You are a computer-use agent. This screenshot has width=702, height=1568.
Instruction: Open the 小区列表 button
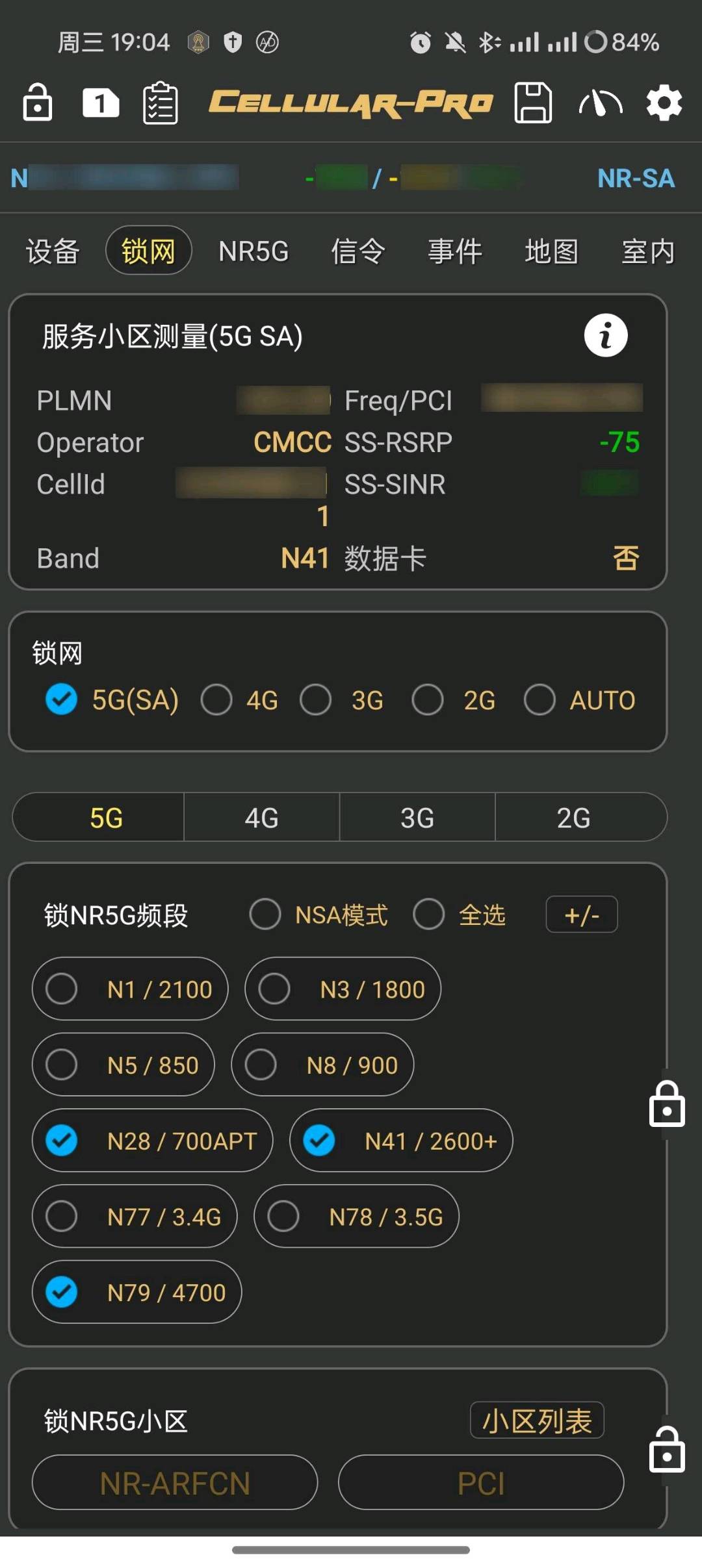pyautogui.click(x=537, y=1421)
